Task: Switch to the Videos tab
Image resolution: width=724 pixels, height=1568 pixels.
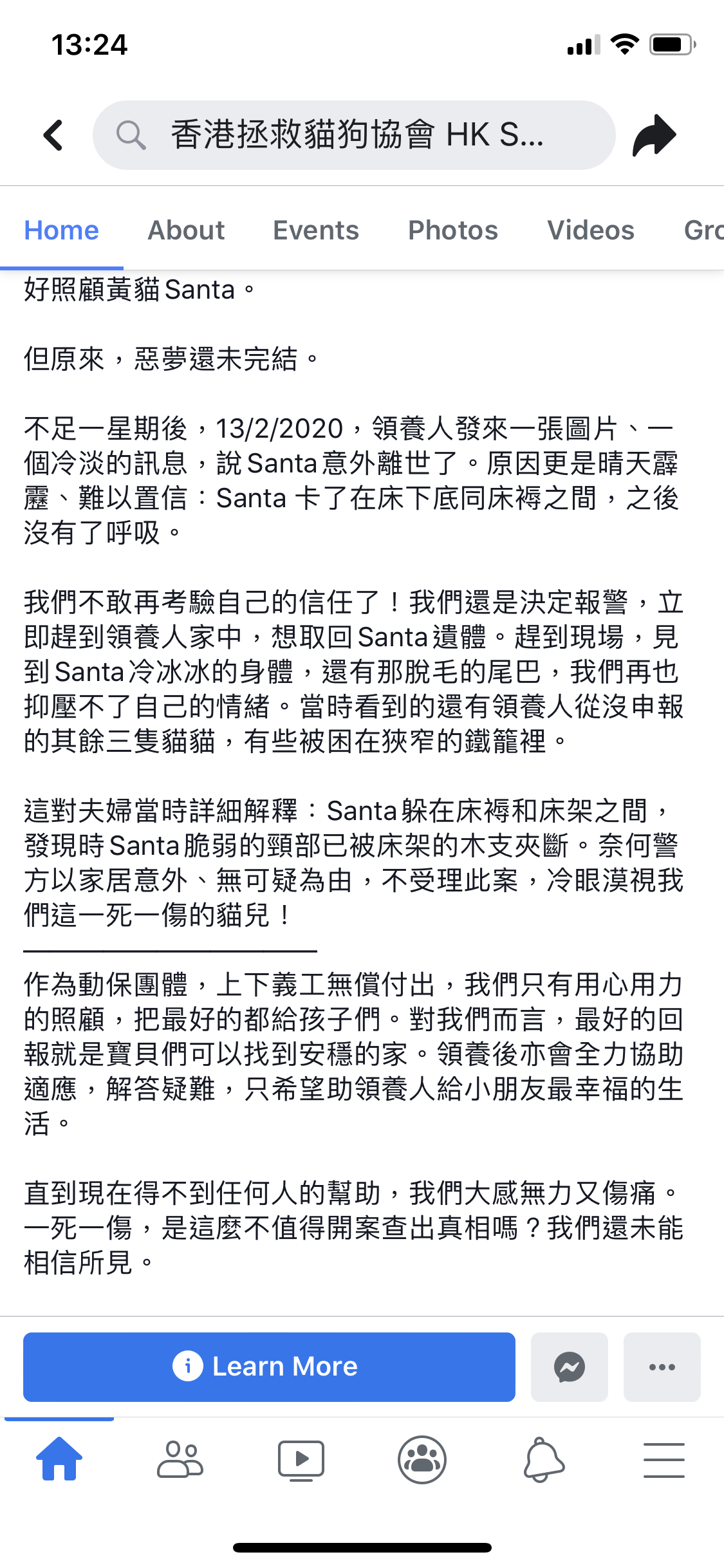Action: pos(590,230)
